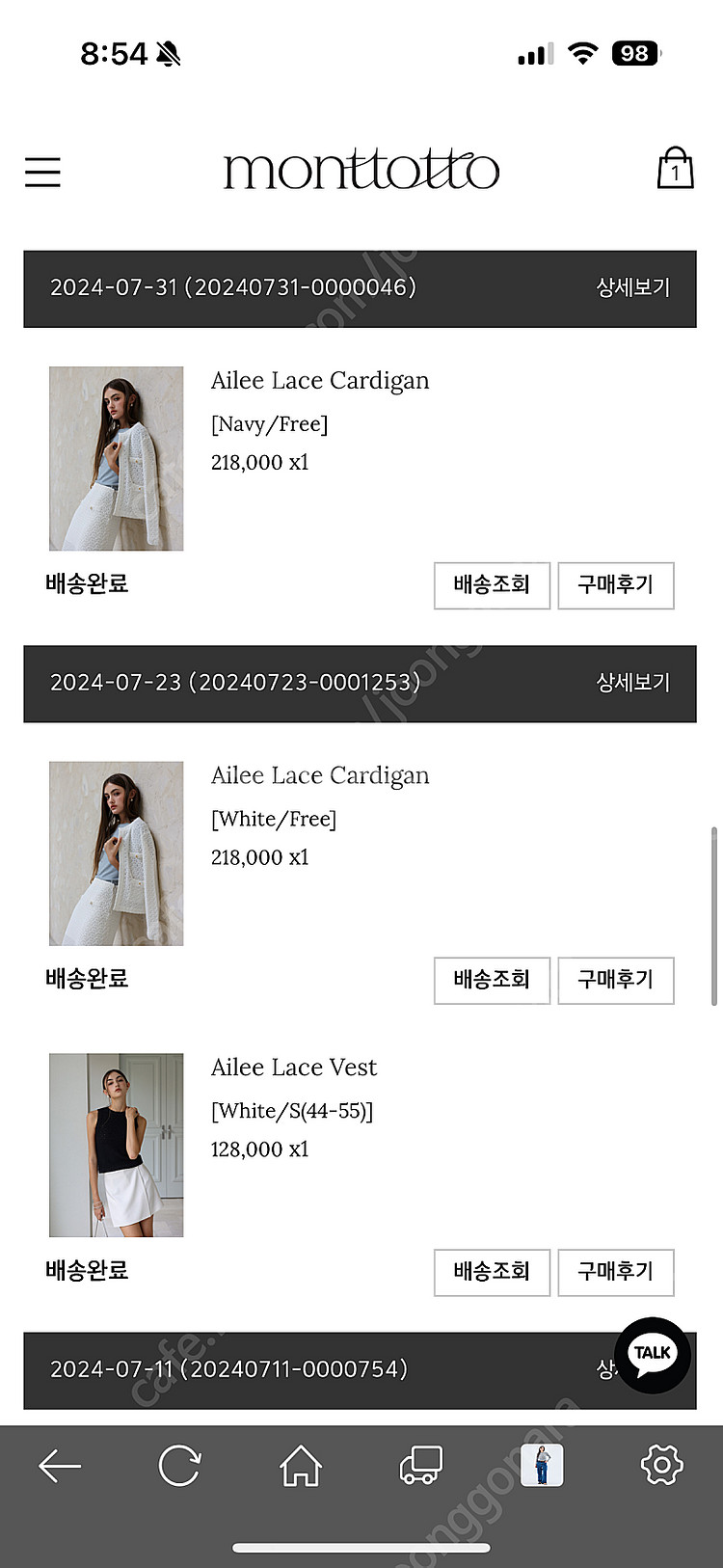Open the Navy Ailee Lace Cardigan product image

coord(117,458)
